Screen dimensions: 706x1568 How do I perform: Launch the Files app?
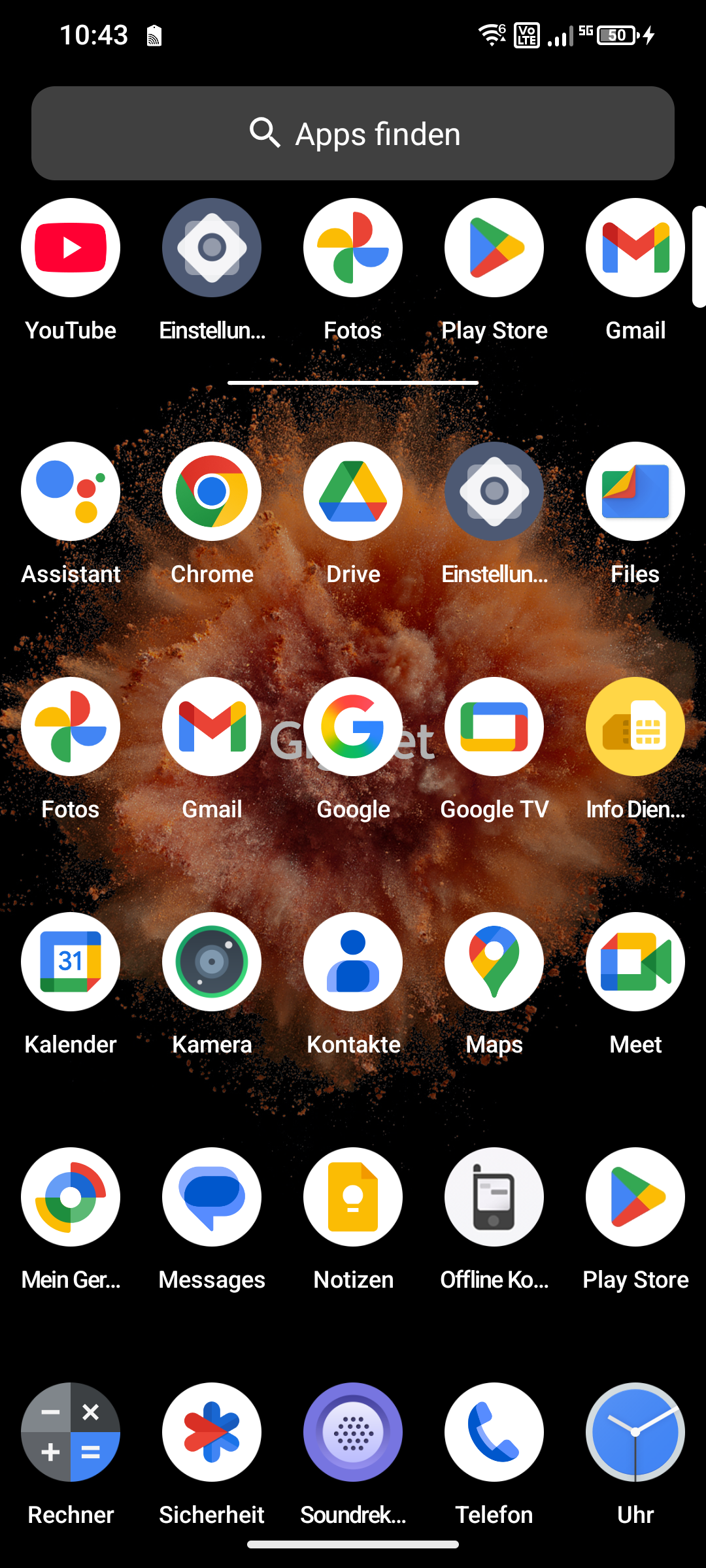click(x=635, y=491)
